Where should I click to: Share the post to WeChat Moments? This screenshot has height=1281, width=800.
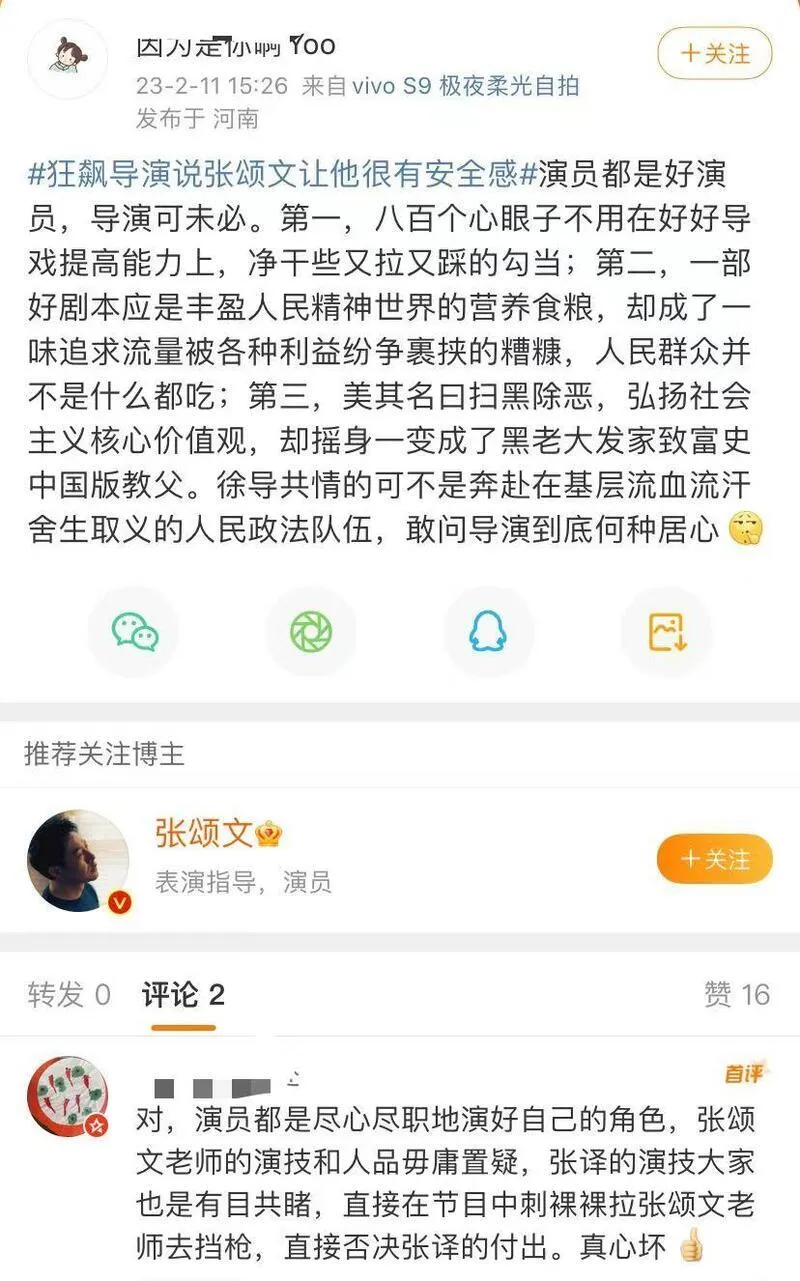(311, 632)
